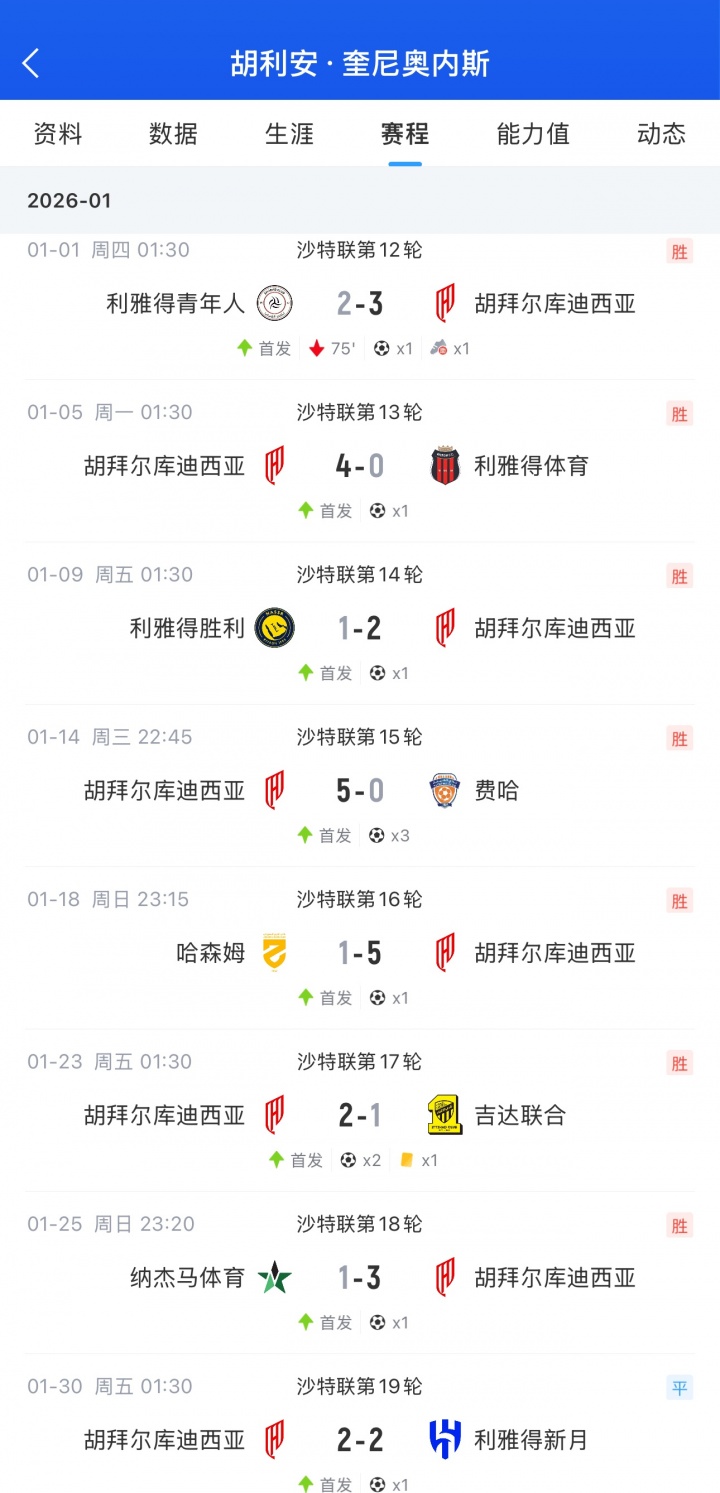
Task: Open the match against 吉达联合
Action: pyautogui.click(x=360, y=1115)
